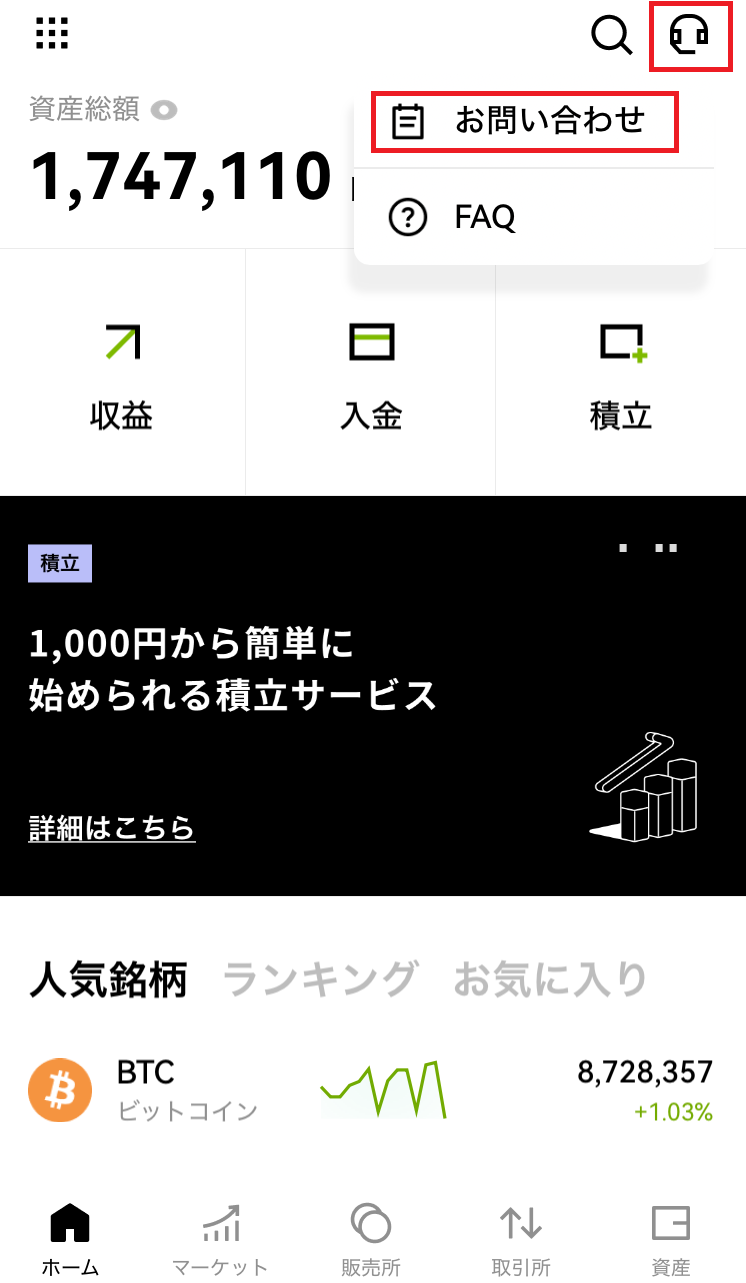Open the search magnifier
The width and height of the screenshot is (746, 1283).
point(611,35)
